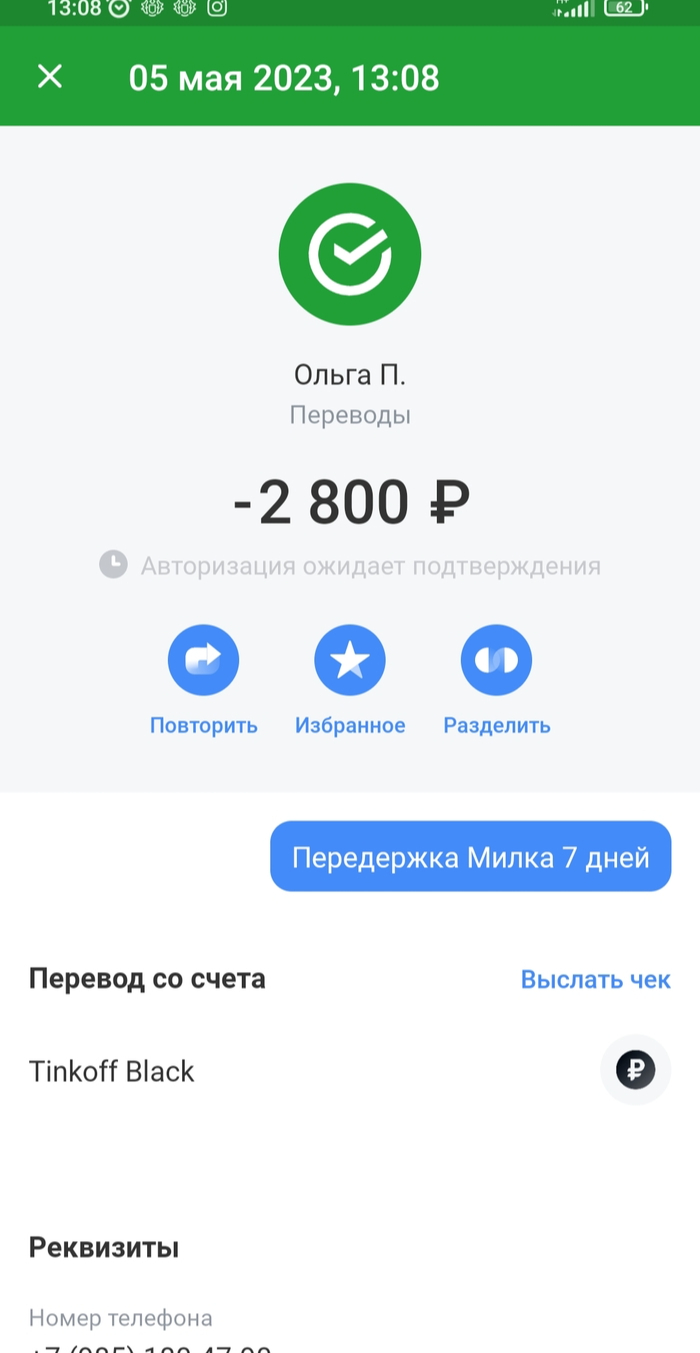The image size is (700, 1353).
Task: Add the transfer to Избранное
Action: pyautogui.click(x=350, y=660)
